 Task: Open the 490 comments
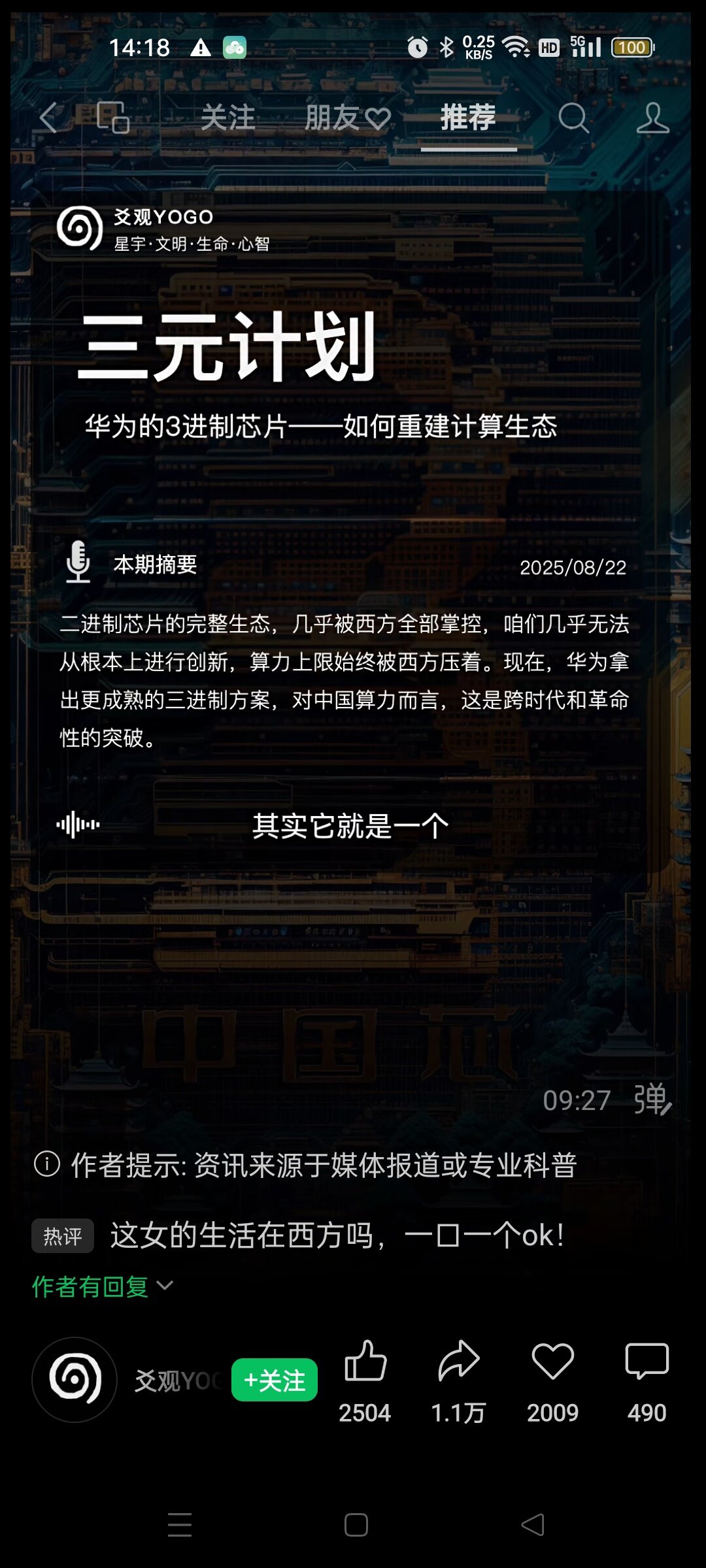[647, 1362]
